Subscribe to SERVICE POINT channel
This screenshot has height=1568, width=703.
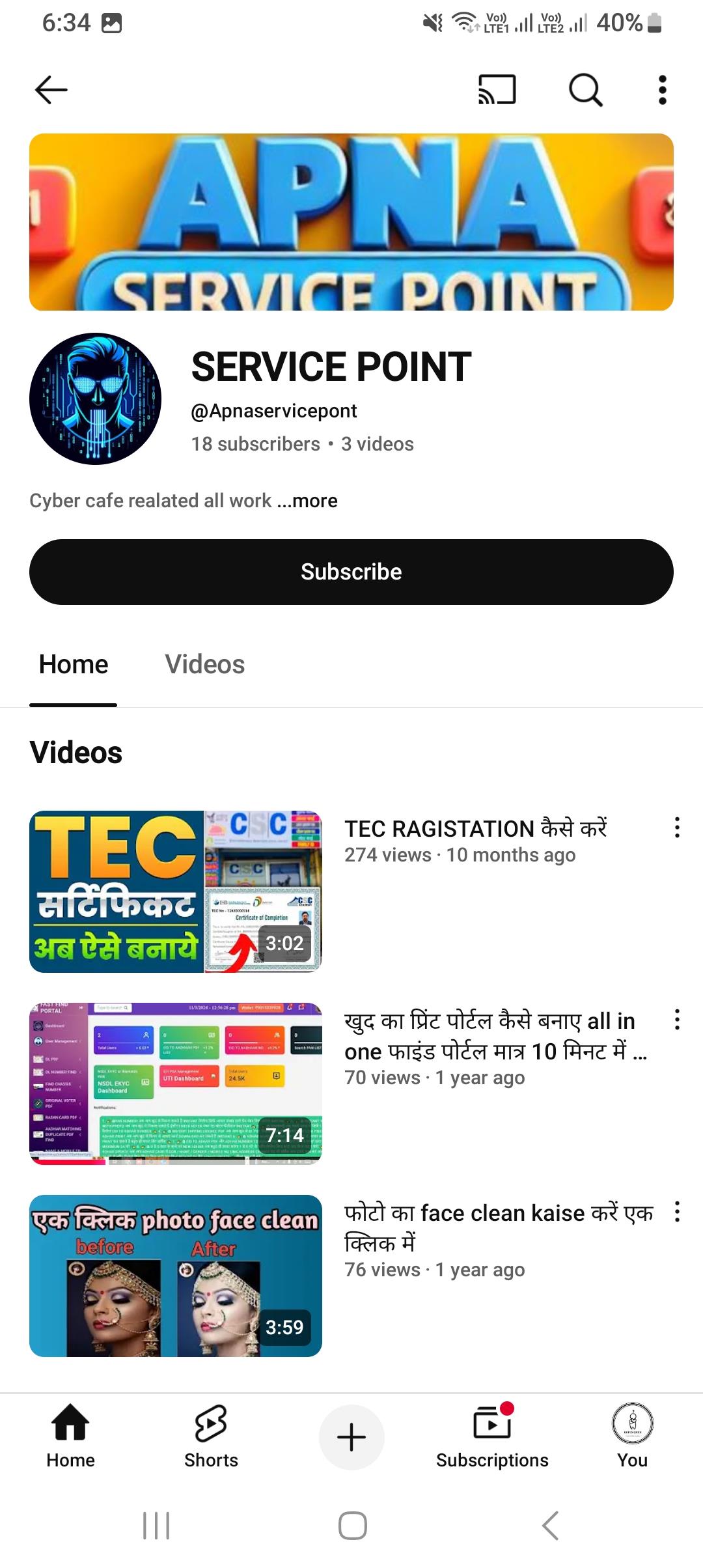point(351,572)
